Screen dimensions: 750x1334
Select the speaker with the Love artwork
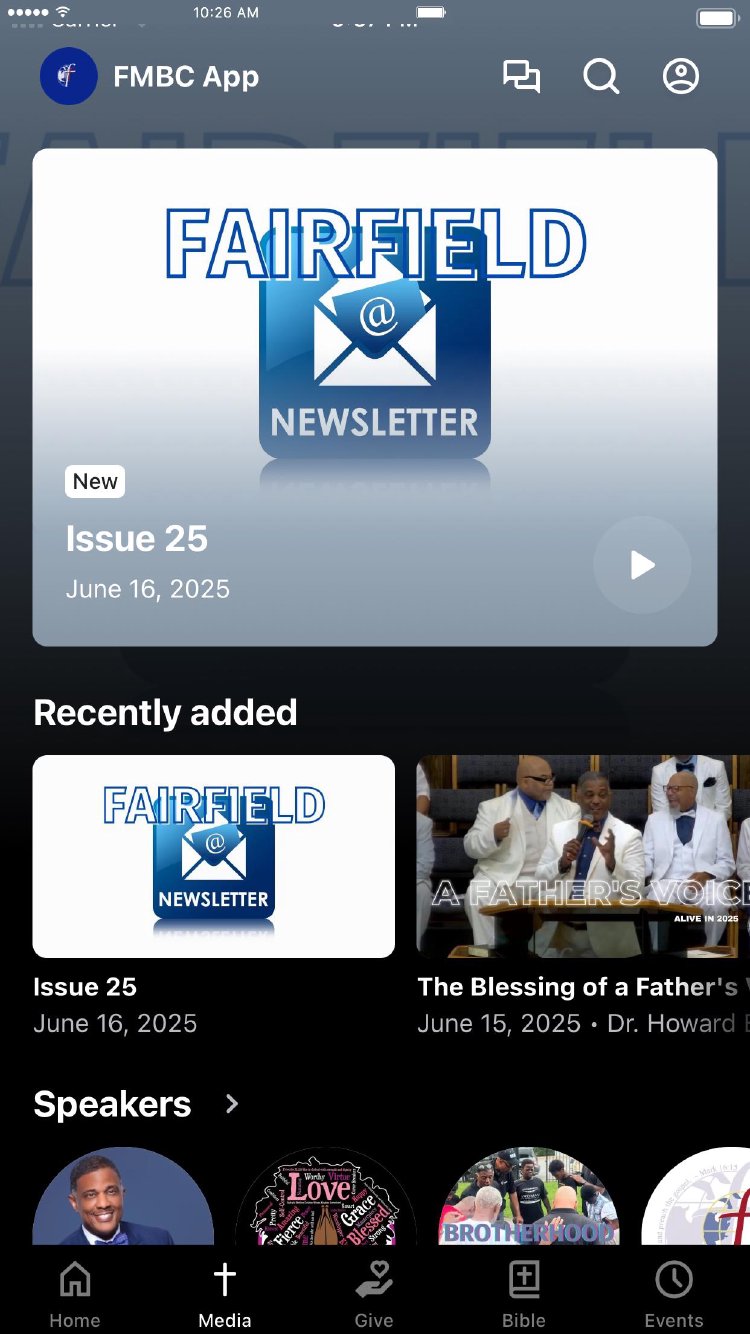click(325, 1198)
